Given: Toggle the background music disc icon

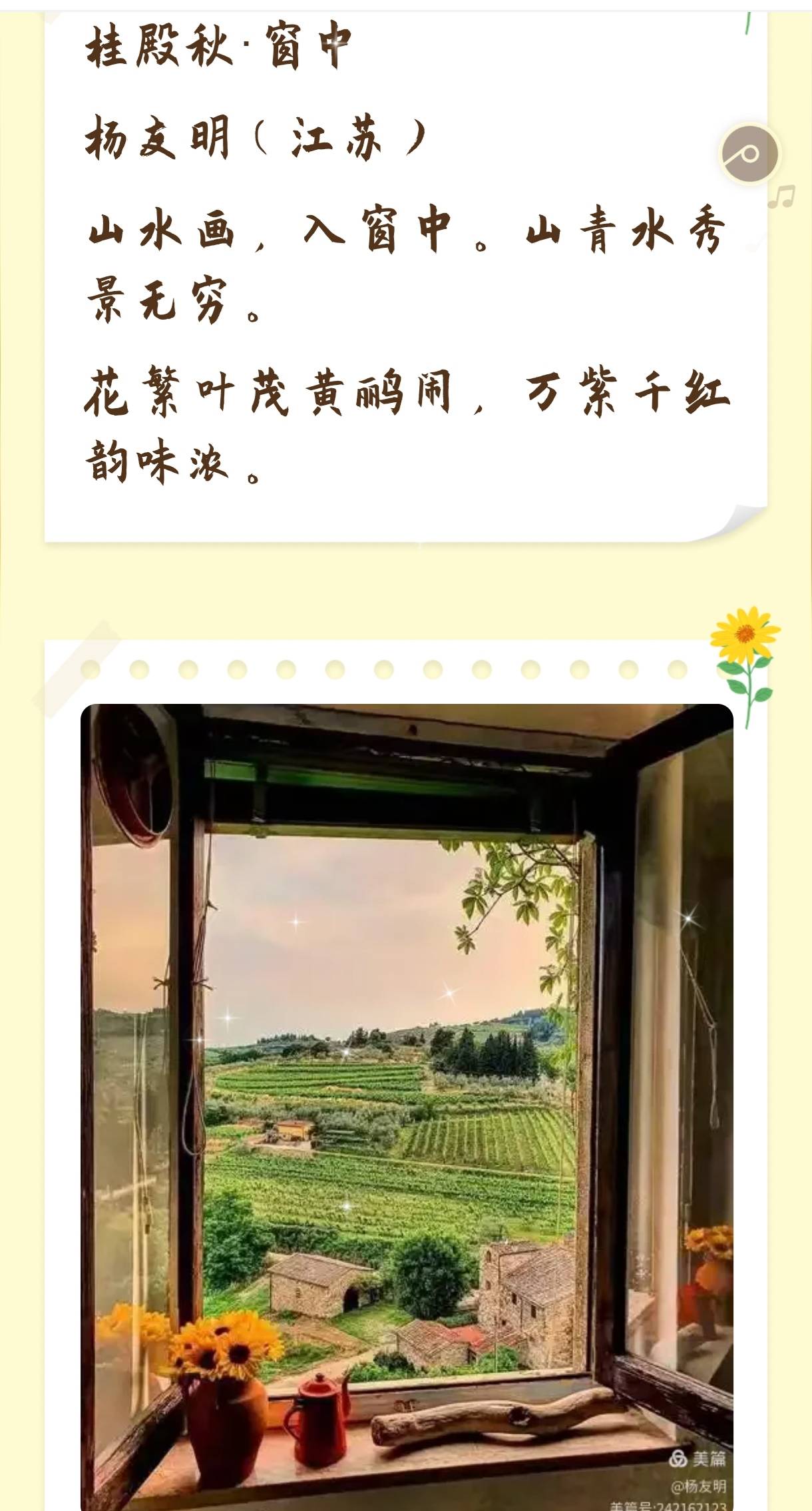Looking at the screenshot, I should (749, 154).
